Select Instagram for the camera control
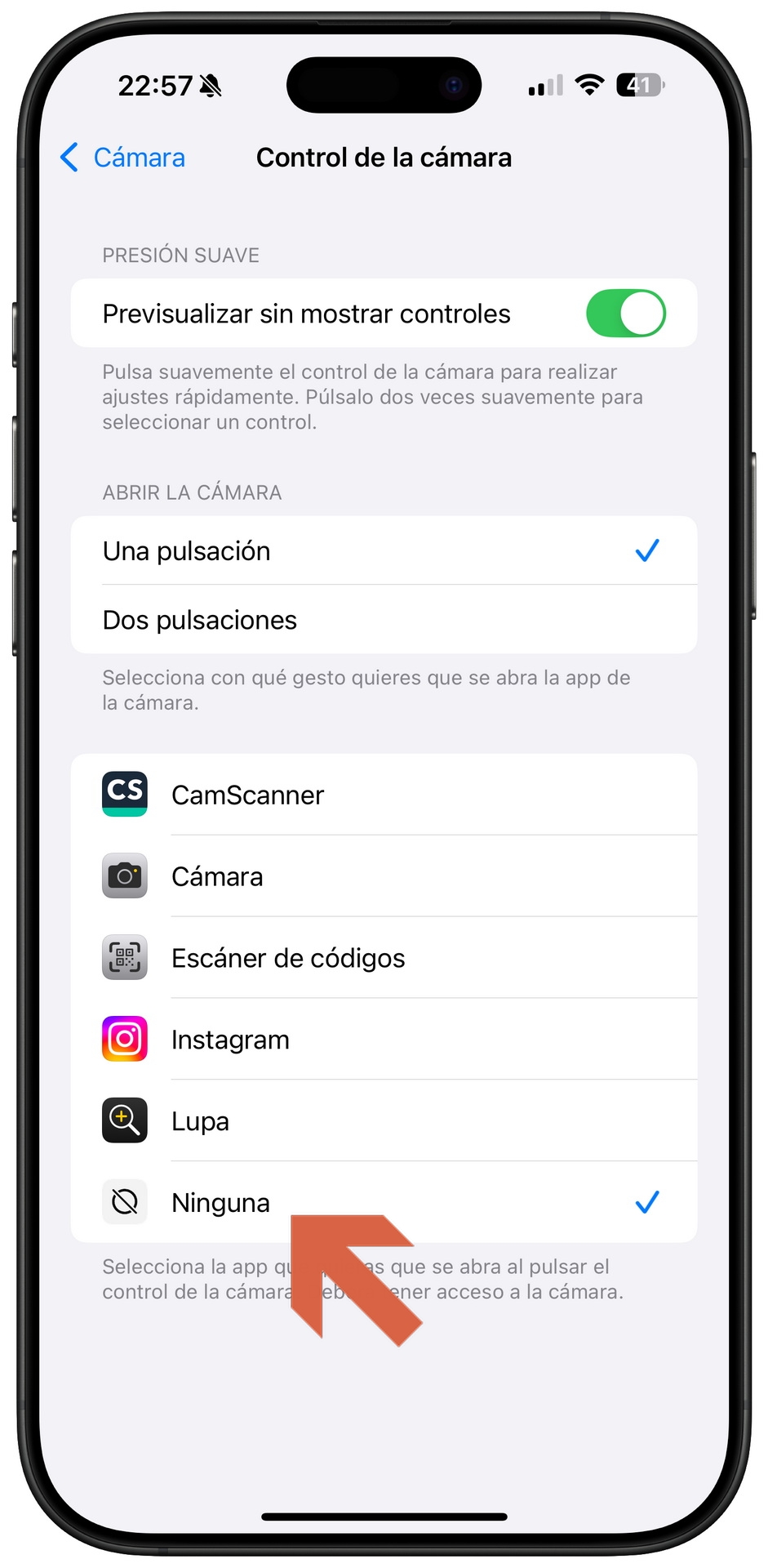 click(384, 1040)
